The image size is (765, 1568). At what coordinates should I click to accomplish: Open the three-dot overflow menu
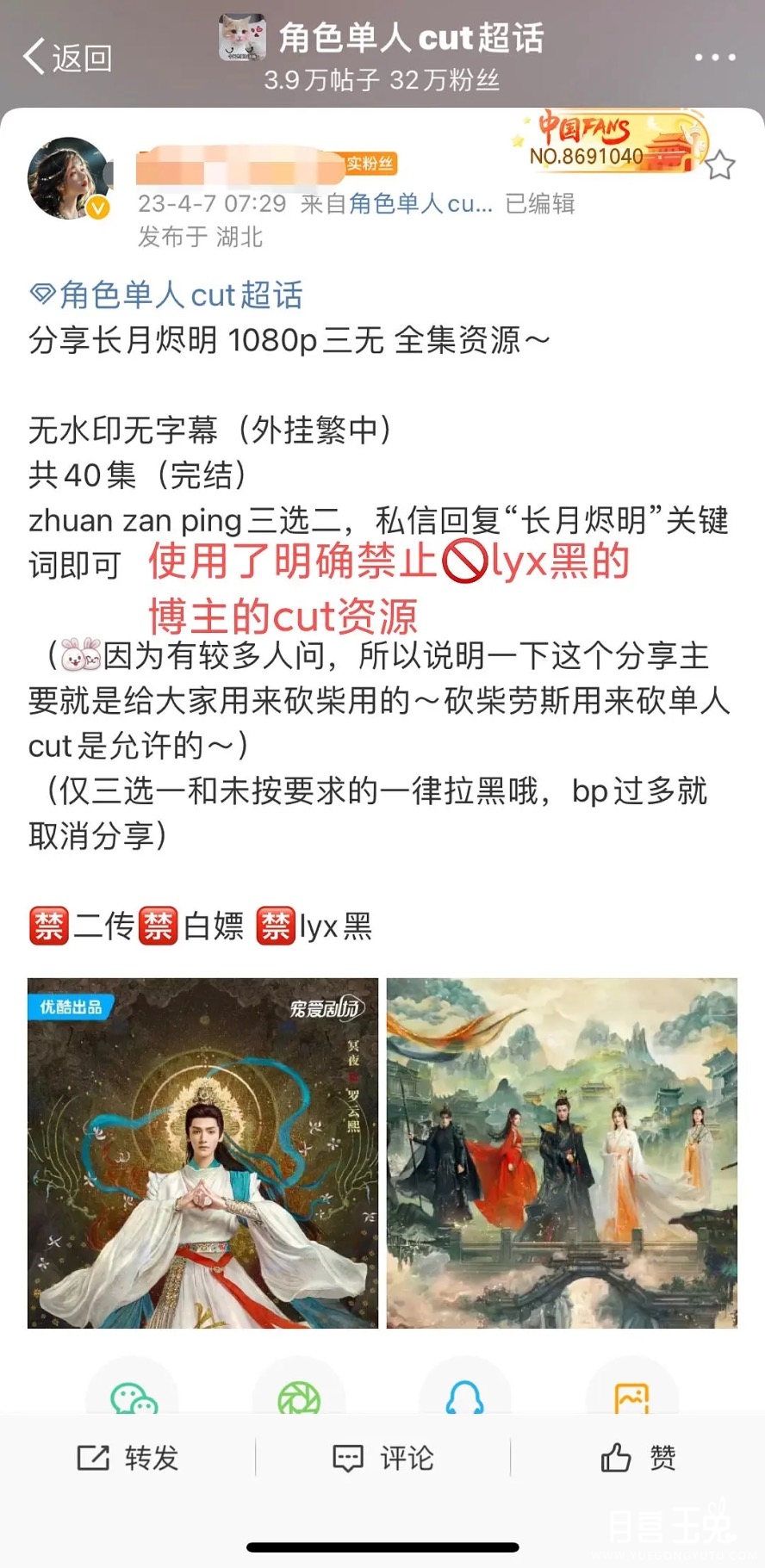point(715,58)
